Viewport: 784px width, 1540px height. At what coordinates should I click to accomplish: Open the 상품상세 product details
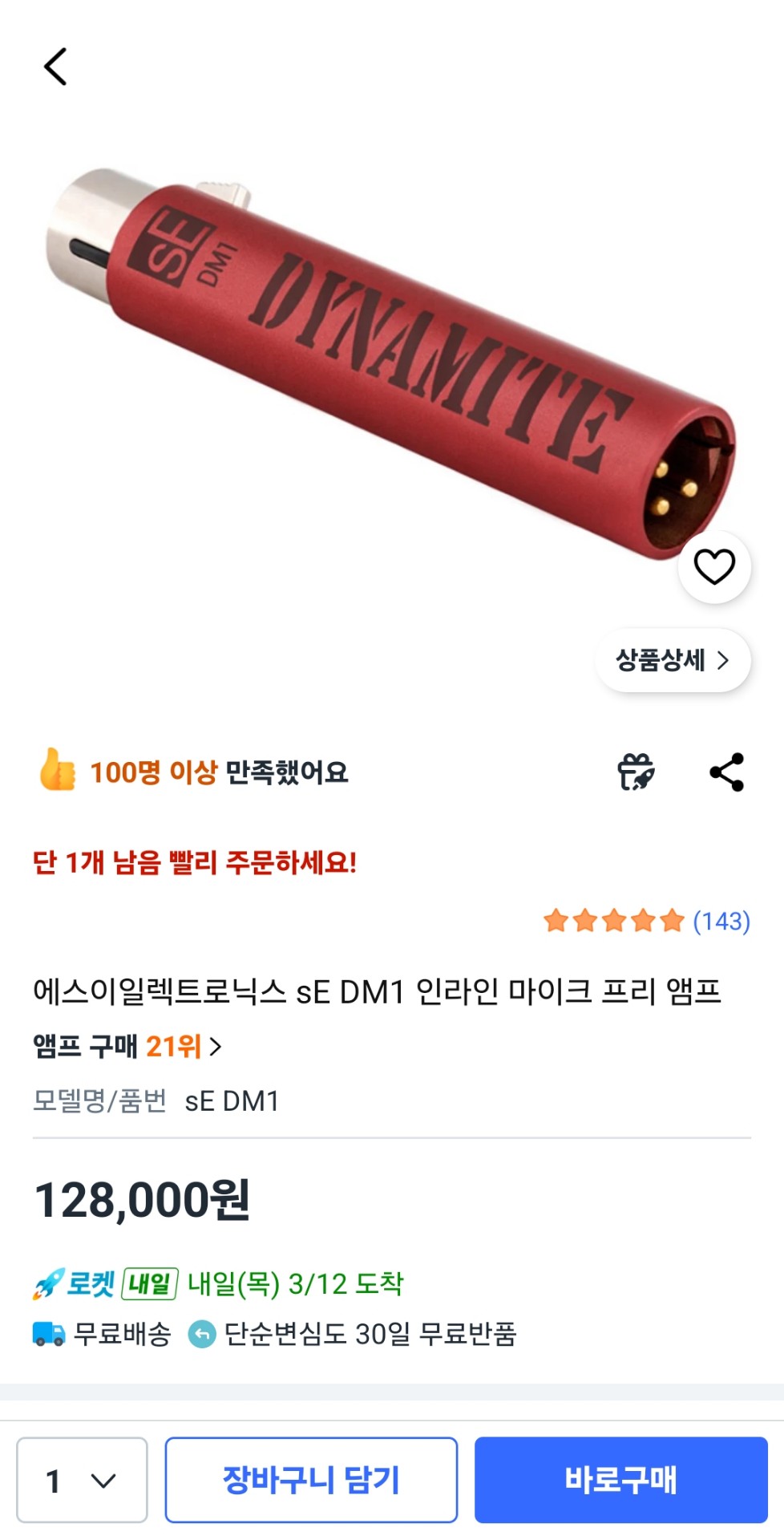673,660
